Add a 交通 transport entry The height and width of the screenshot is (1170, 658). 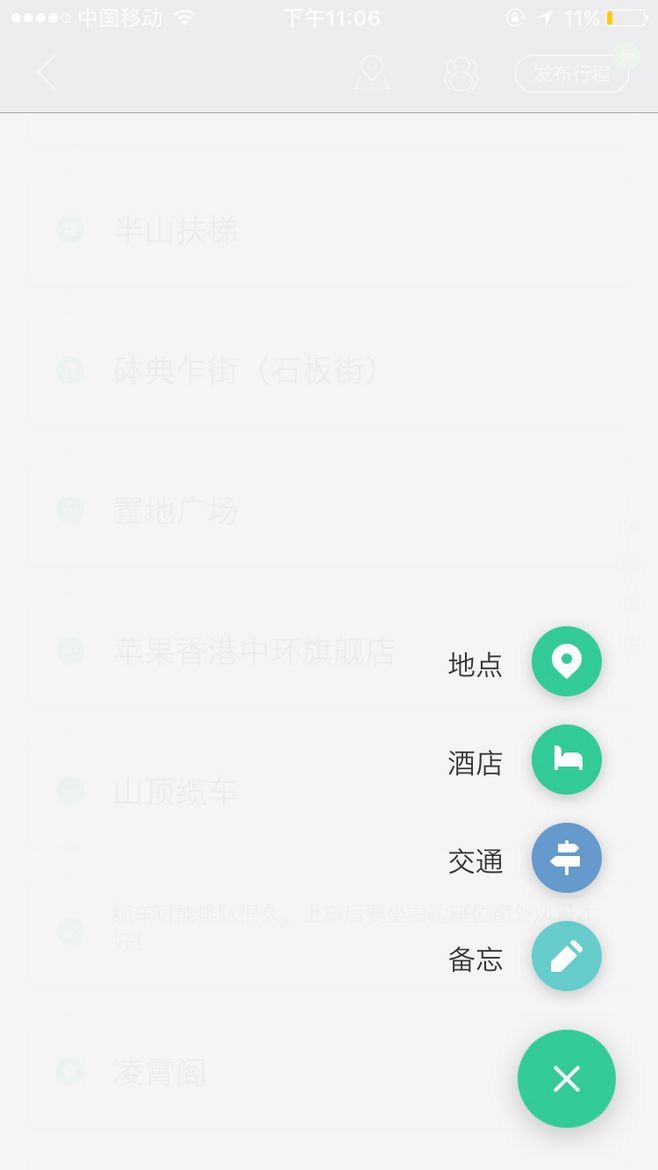click(x=566, y=858)
